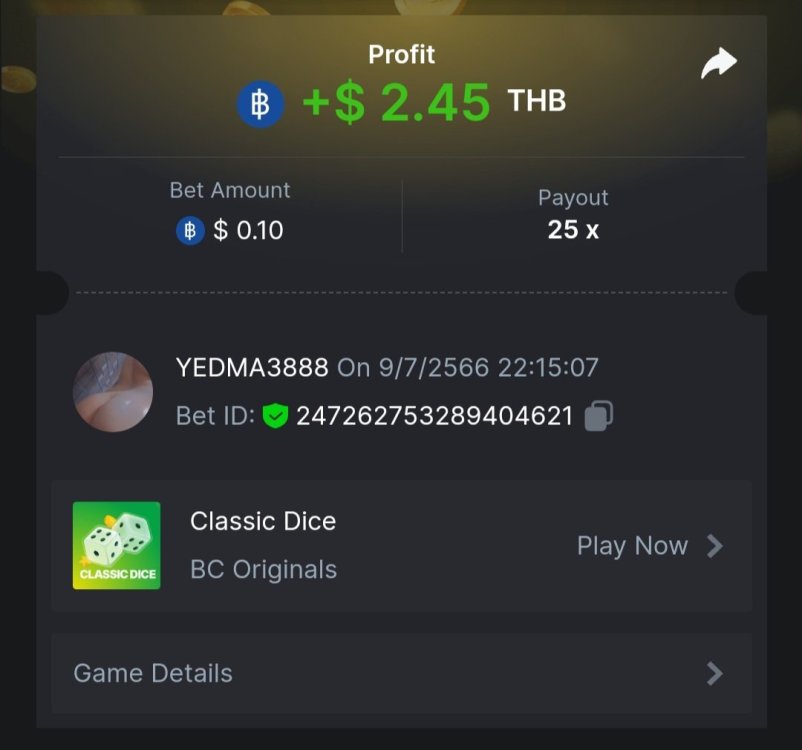Open YEDMA3888's profile avatar
Viewport: 802px width, 750px height.
pos(113,391)
